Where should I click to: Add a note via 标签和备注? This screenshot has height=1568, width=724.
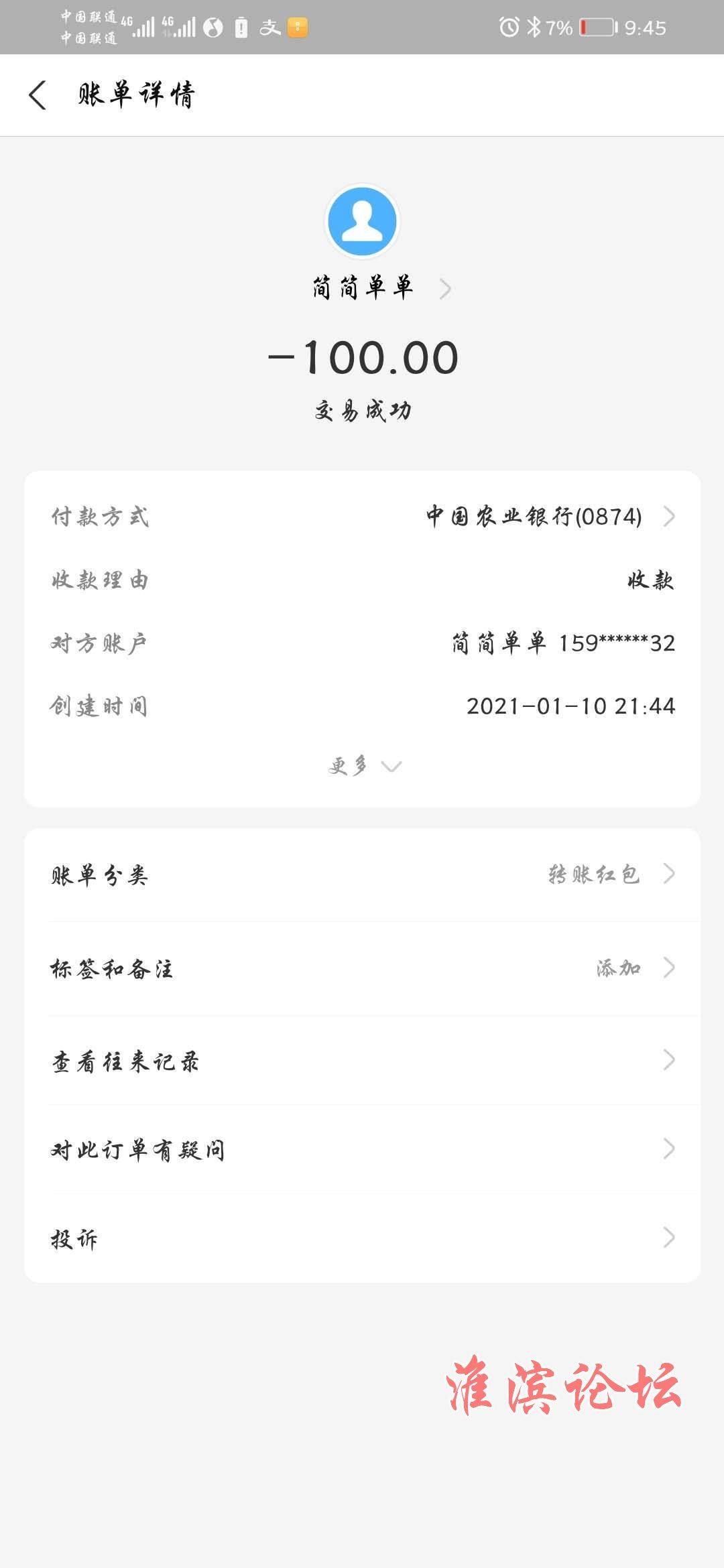(362, 968)
